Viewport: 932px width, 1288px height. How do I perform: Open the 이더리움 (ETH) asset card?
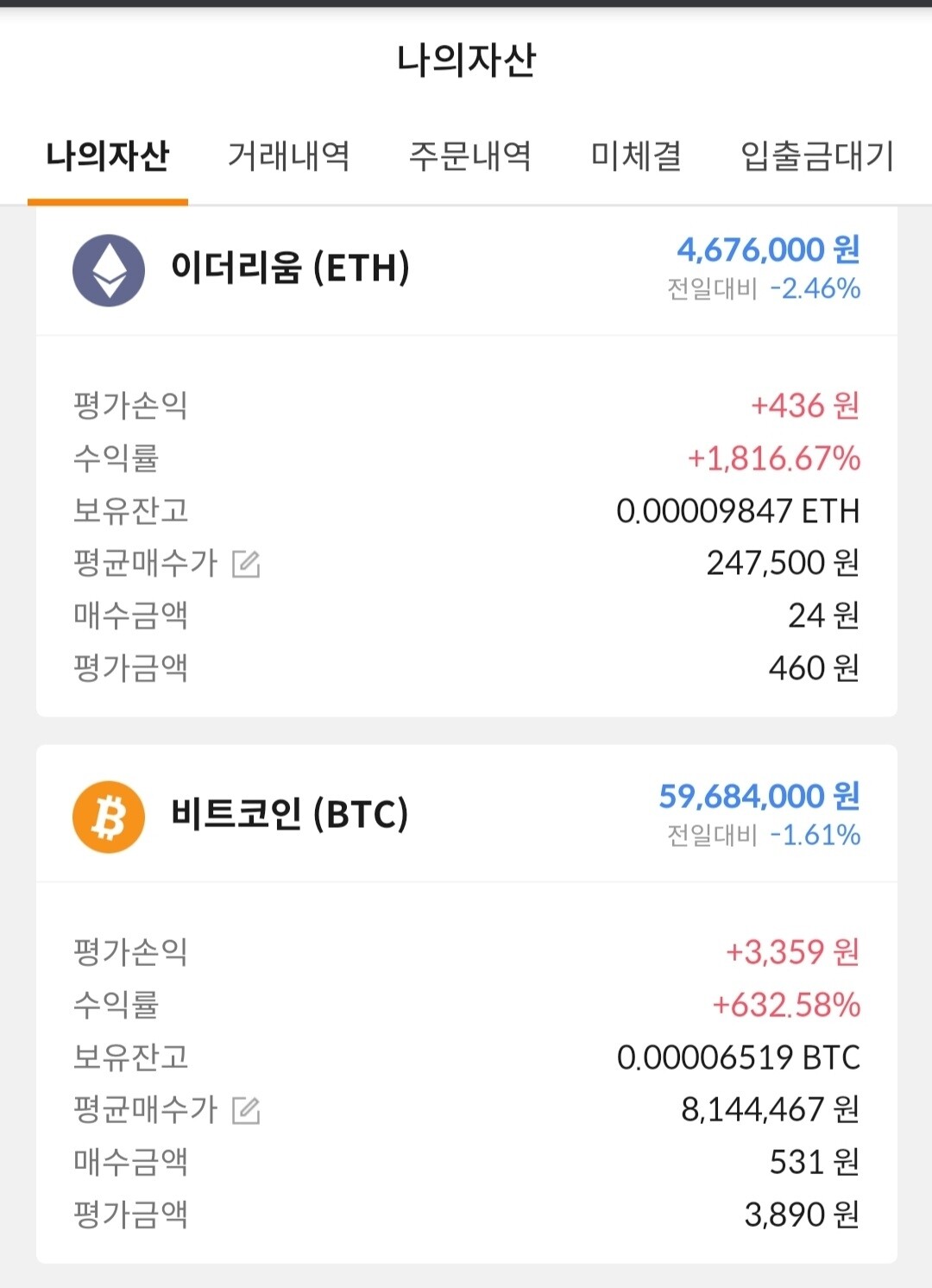point(290,268)
